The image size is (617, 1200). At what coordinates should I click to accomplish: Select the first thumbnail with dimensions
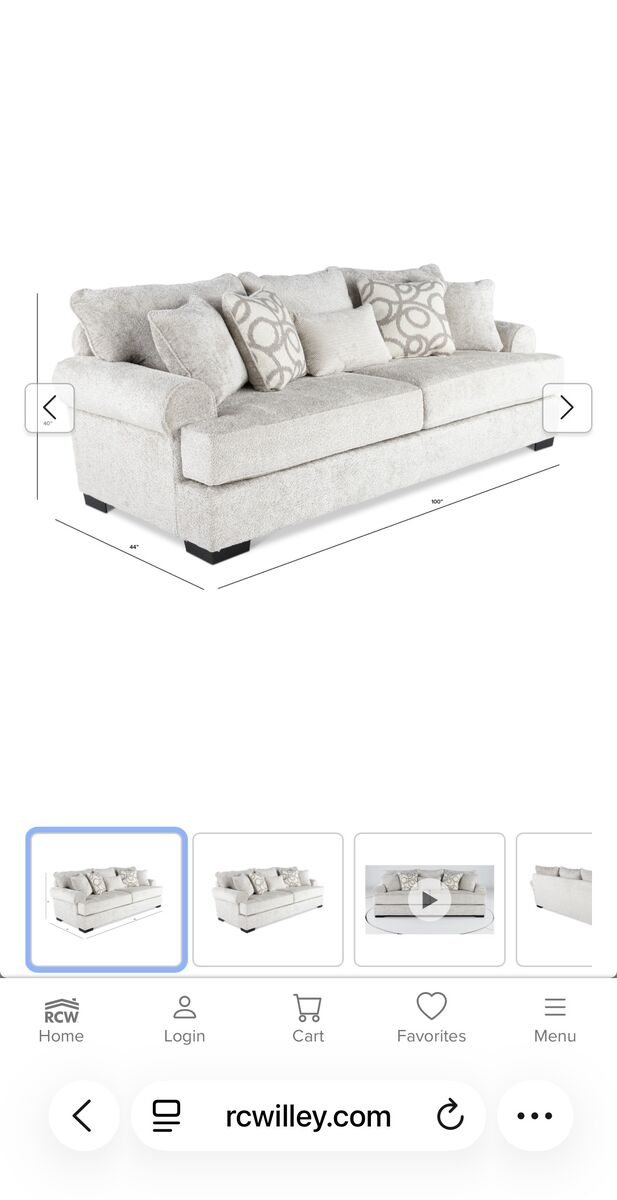pos(106,899)
